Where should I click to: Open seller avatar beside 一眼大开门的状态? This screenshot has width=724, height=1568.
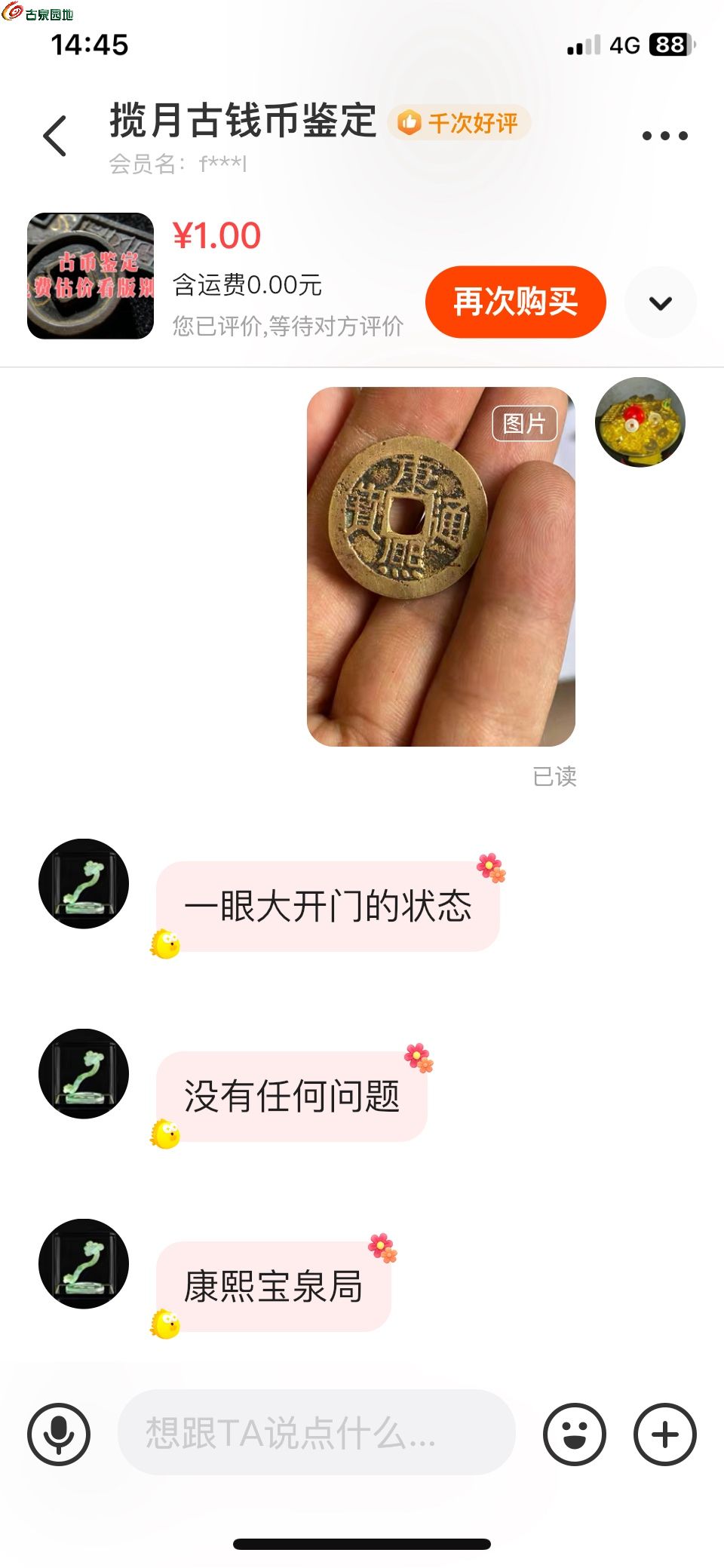pyautogui.click(x=84, y=883)
